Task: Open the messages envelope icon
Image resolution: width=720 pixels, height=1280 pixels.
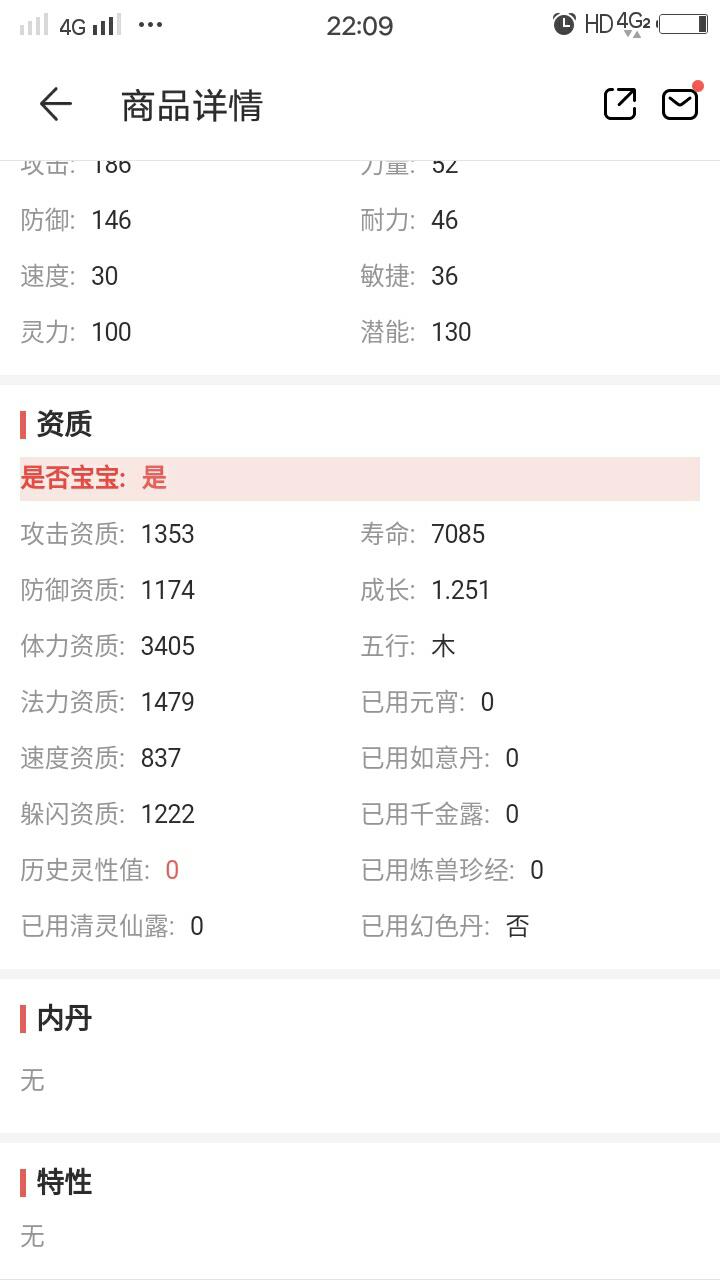Action: [x=680, y=104]
